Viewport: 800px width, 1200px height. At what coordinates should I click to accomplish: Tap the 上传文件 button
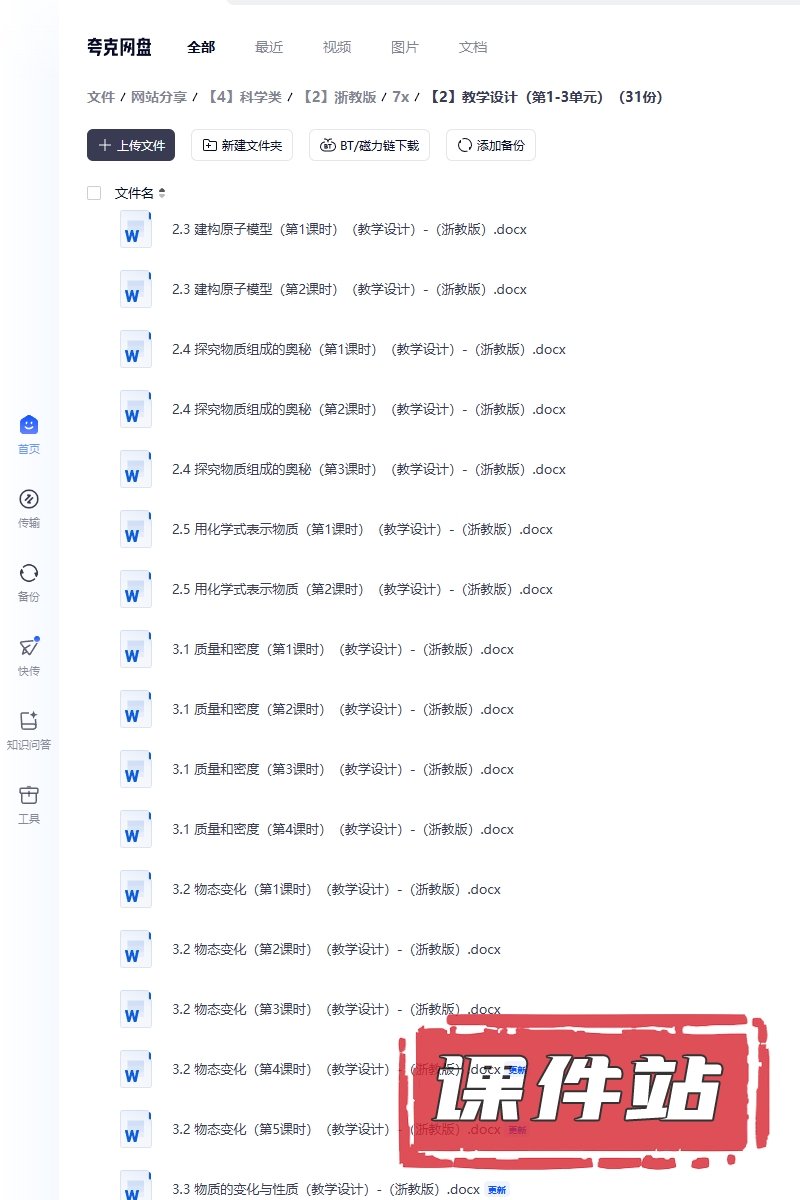(x=131, y=145)
